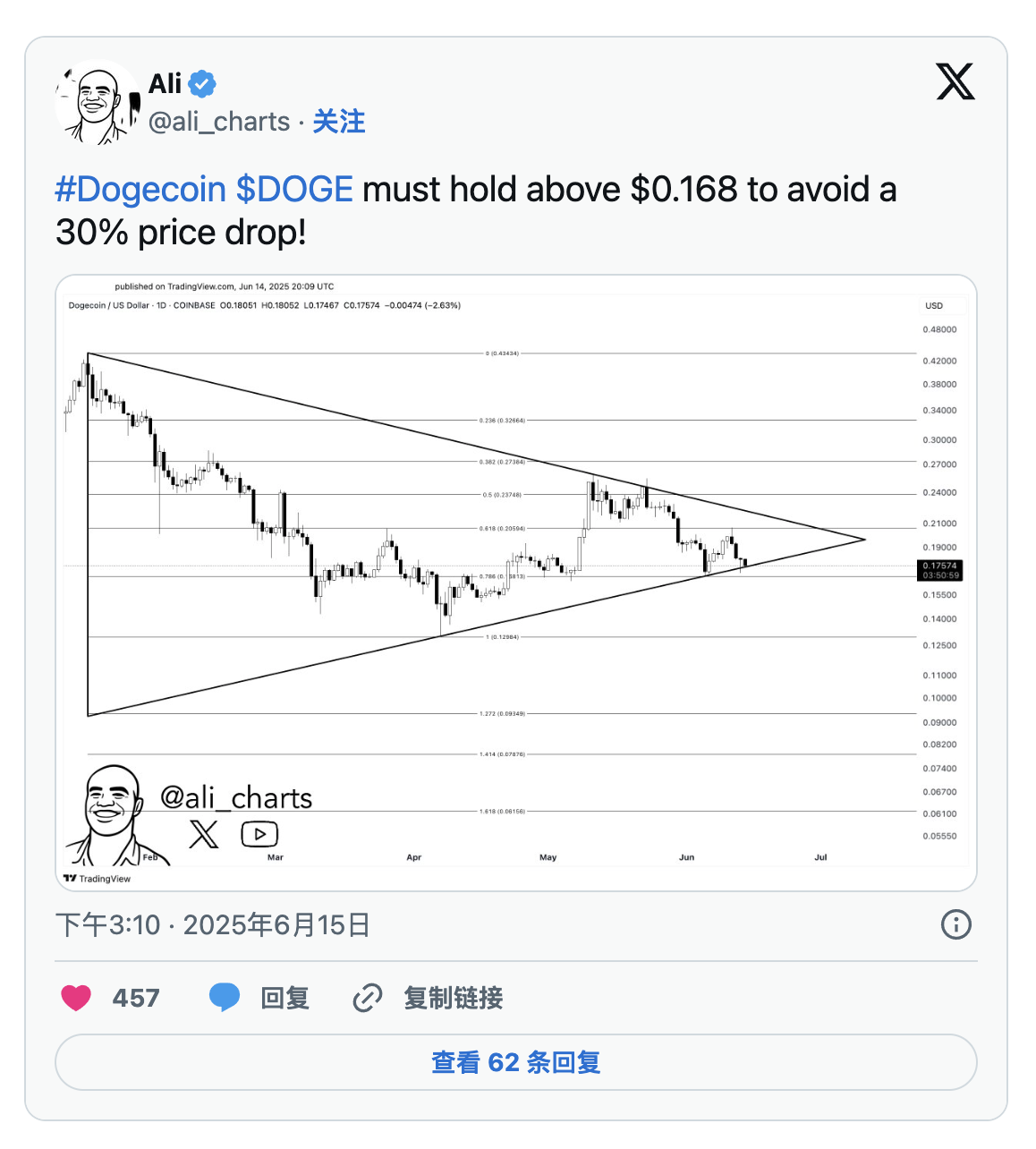Viewport: 1036px width, 1149px height.
Task: Open the tweet info icon
Action: (955, 924)
